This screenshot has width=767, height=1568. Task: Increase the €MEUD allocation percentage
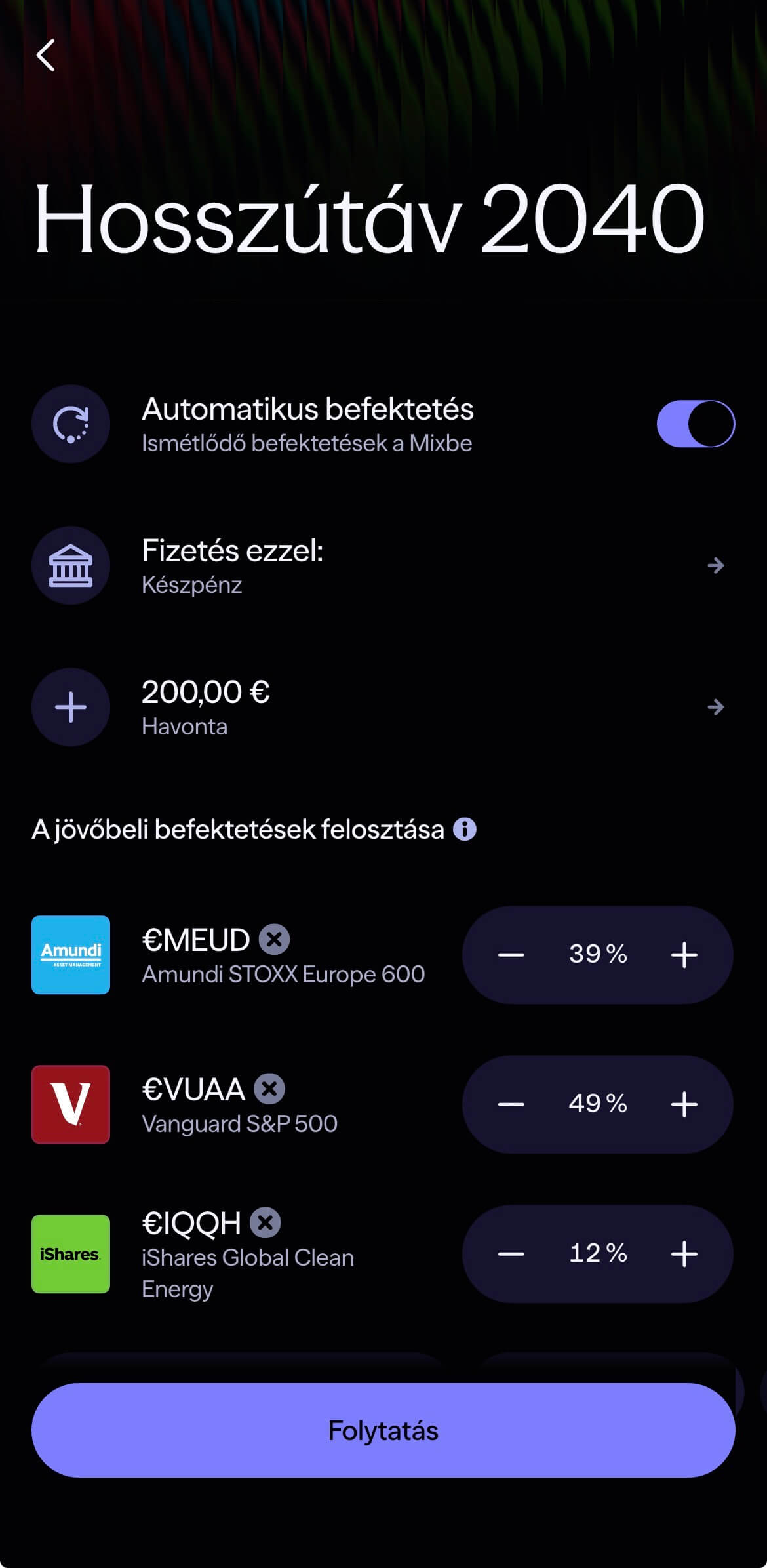(x=684, y=955)
